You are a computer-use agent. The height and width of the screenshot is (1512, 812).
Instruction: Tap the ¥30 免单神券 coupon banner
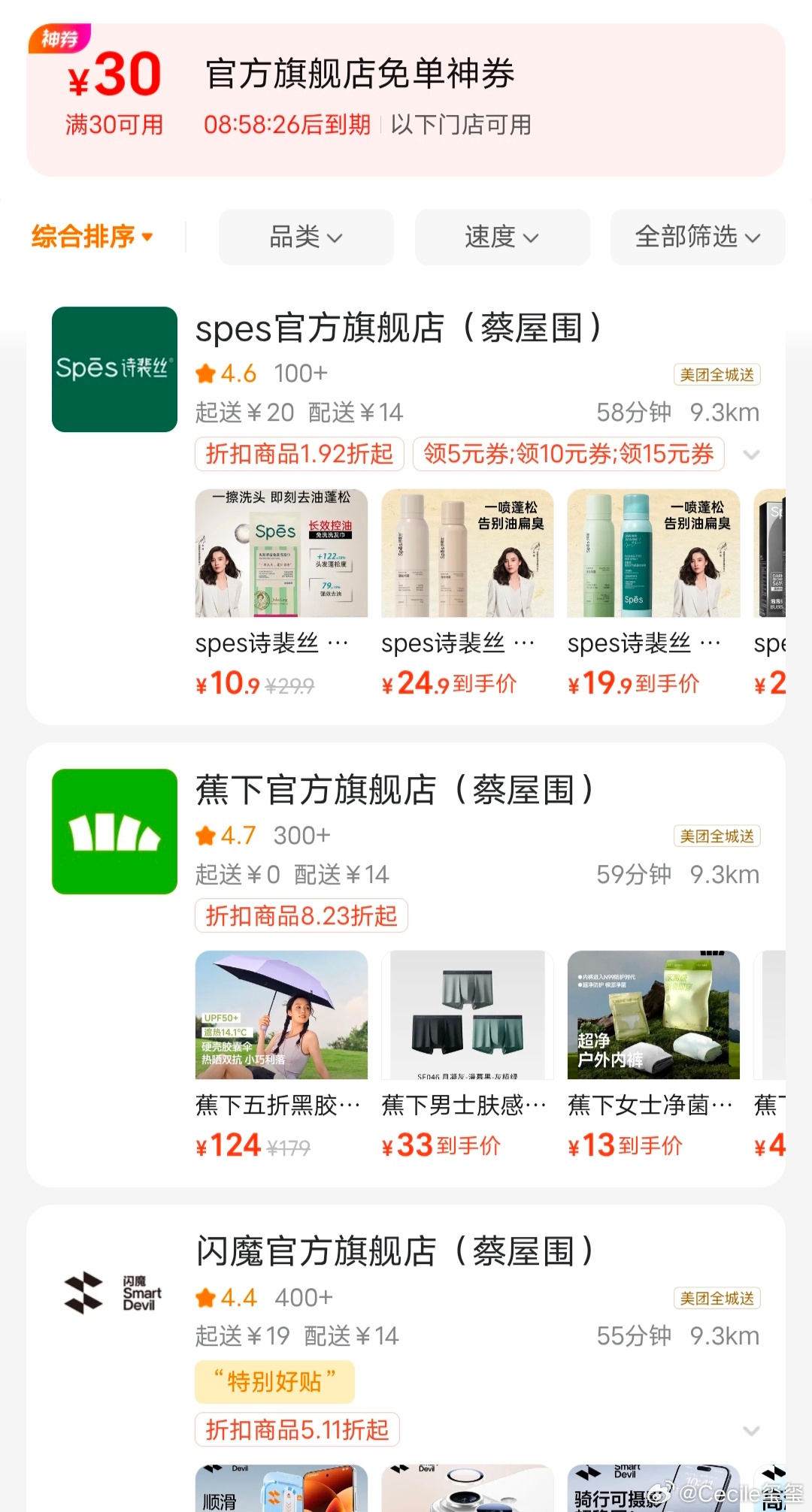[406, 100]
